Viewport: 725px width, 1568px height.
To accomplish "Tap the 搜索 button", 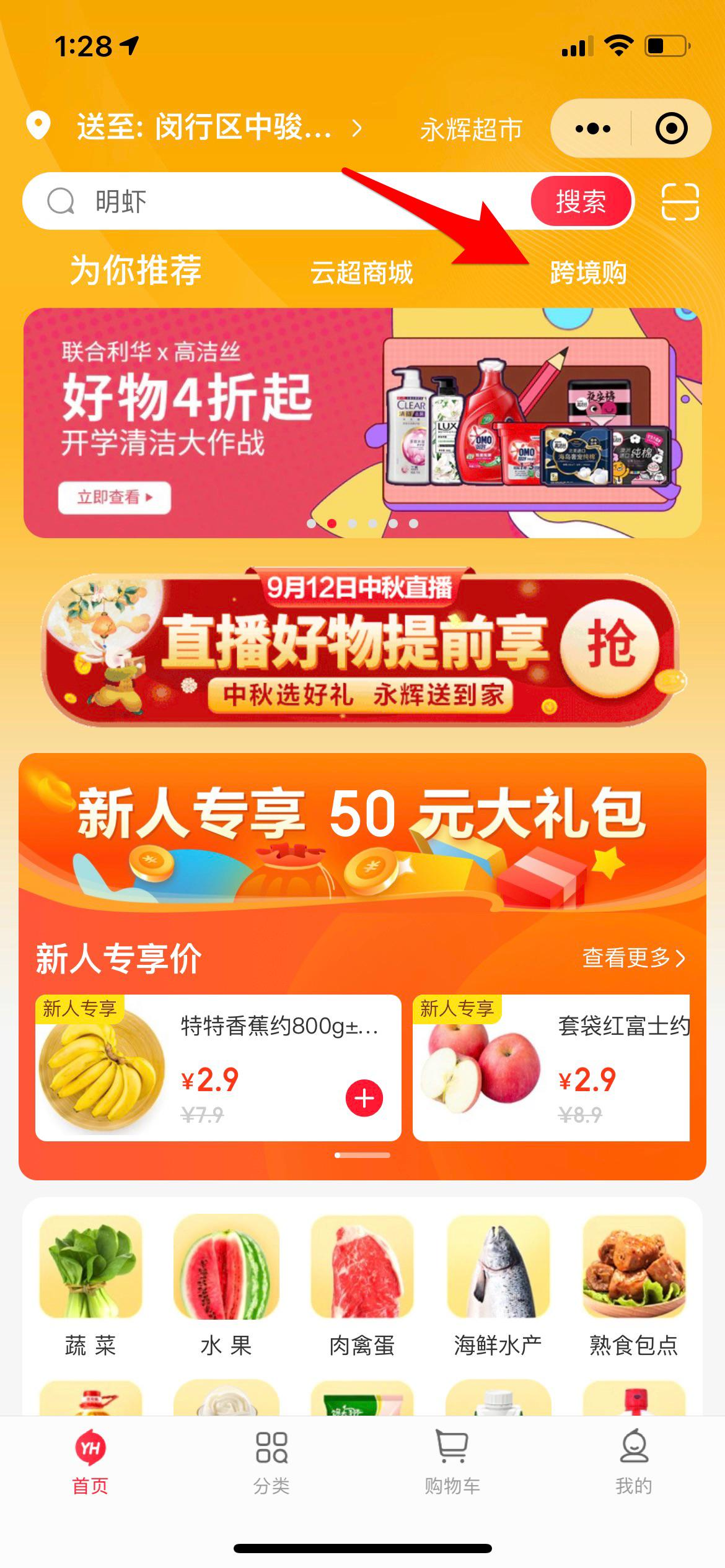I will click(x=581, y=201).
